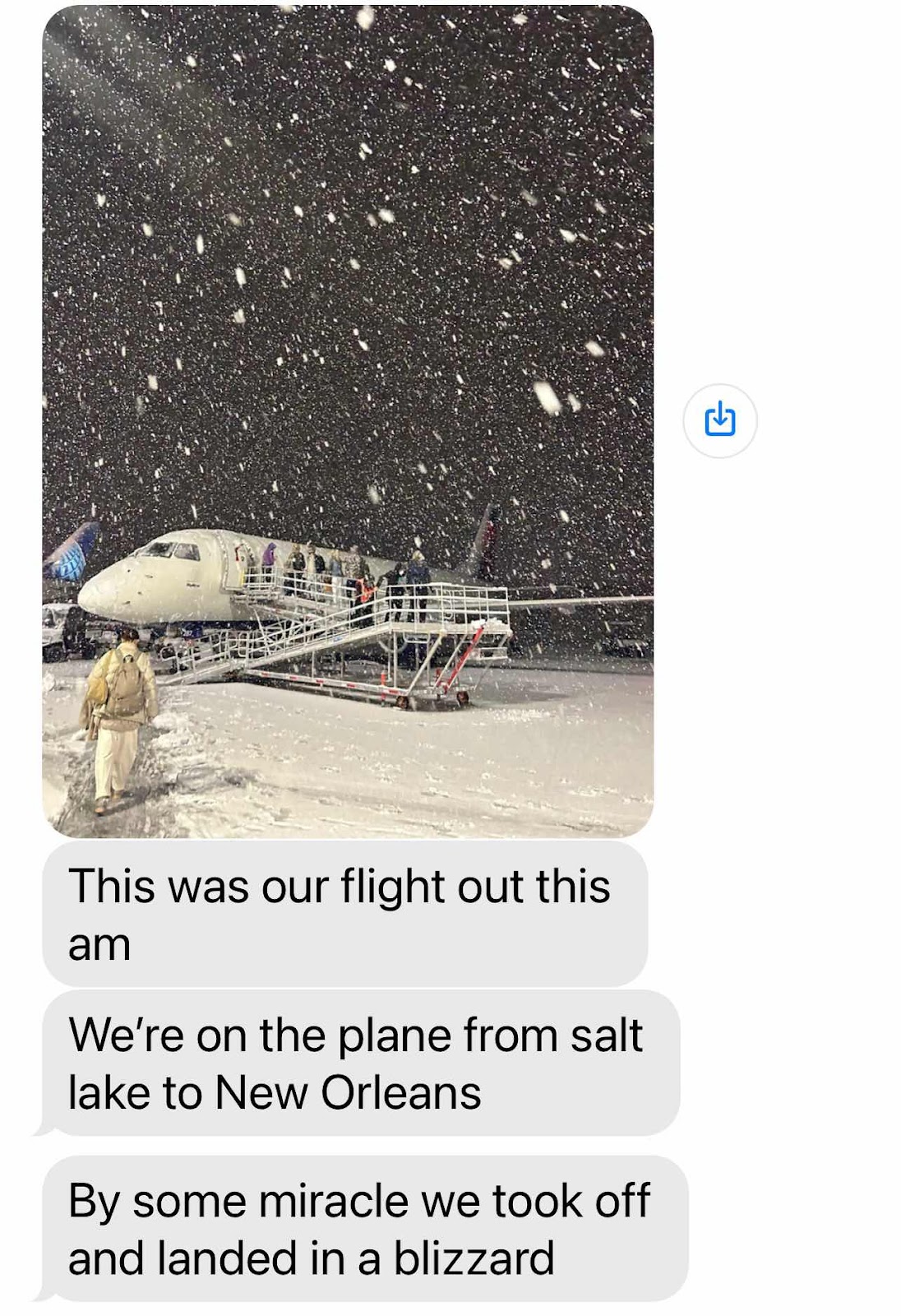
Task: Save the snowy airplane photo
Action: [719, 420]
